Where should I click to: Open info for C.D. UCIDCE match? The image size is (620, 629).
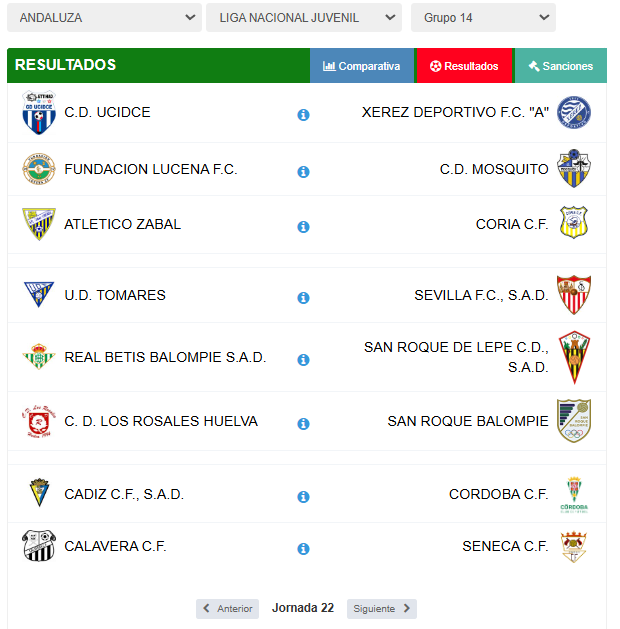303,115
